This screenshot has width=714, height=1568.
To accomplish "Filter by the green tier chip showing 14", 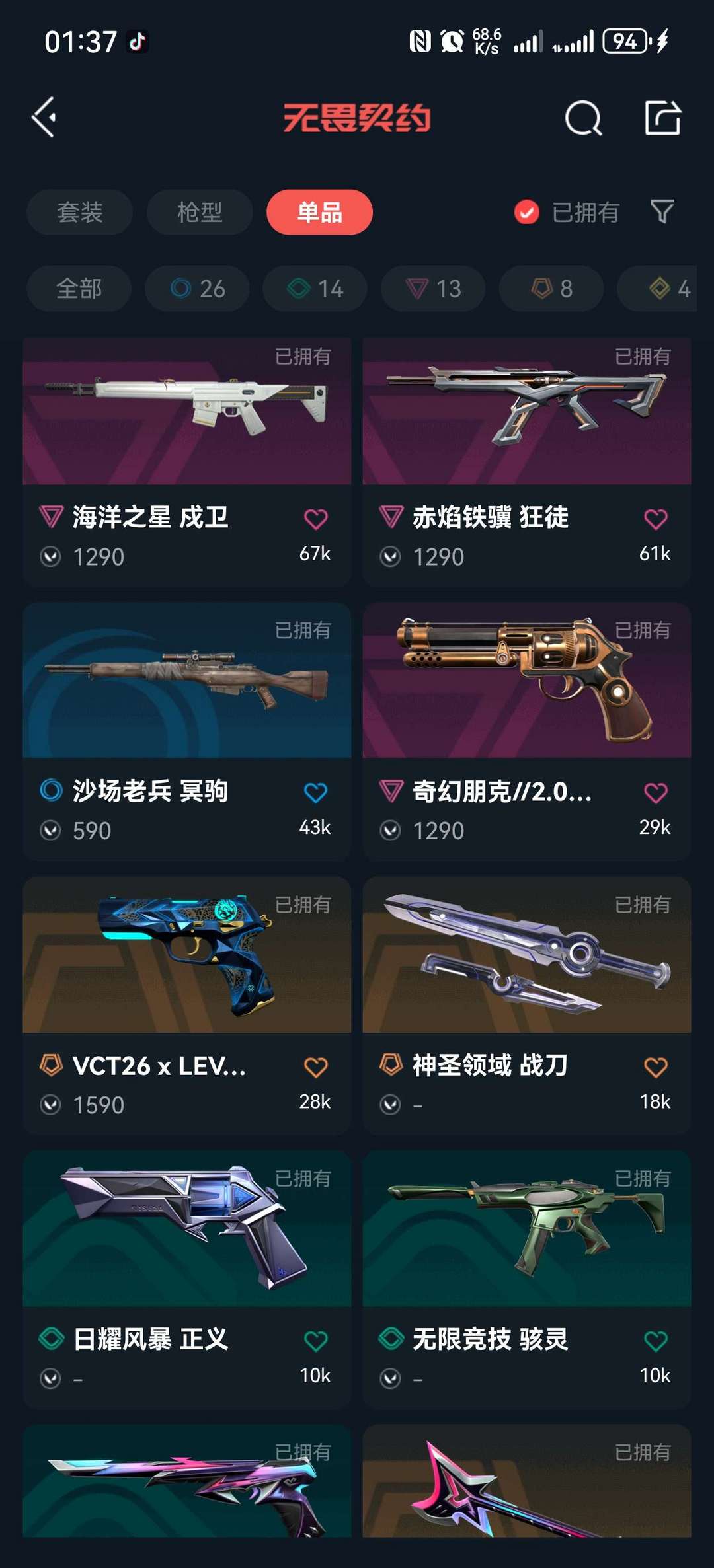I will 315,289.
